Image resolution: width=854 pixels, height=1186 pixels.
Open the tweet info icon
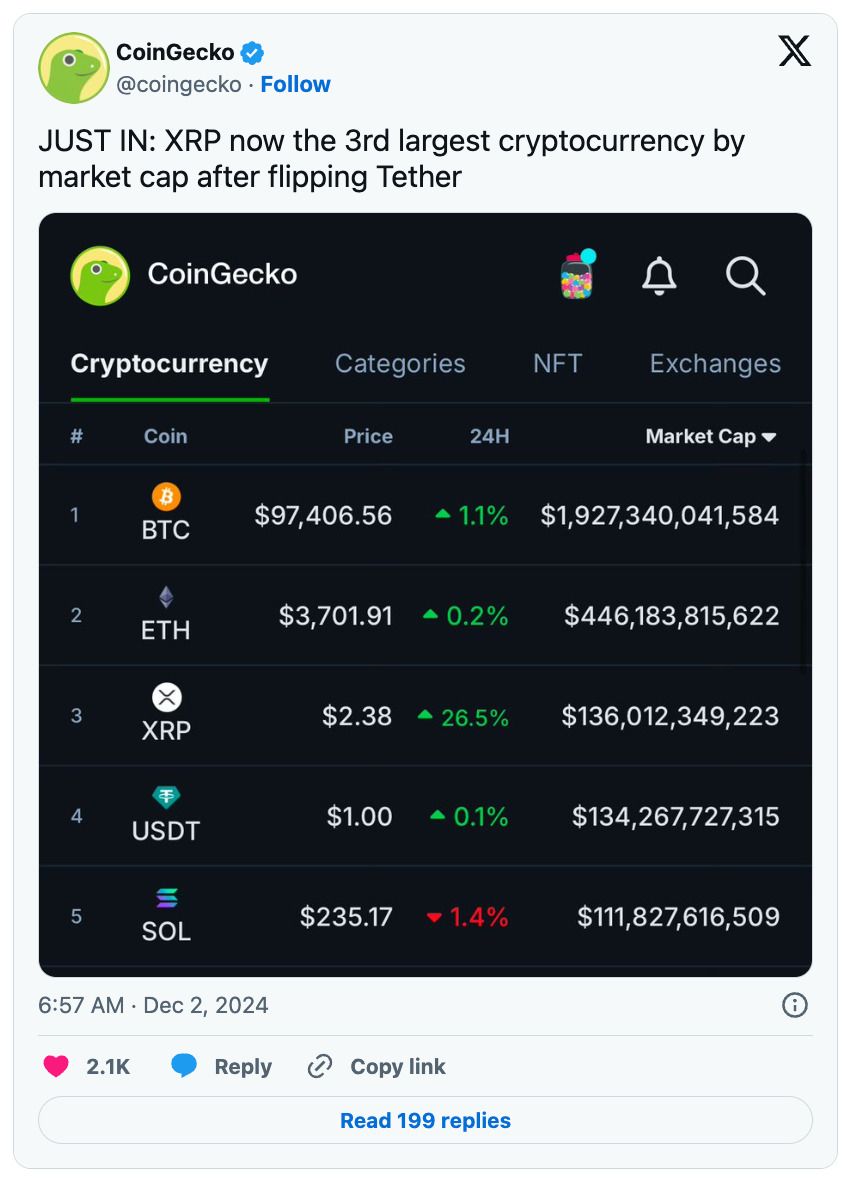[795, 1005]
